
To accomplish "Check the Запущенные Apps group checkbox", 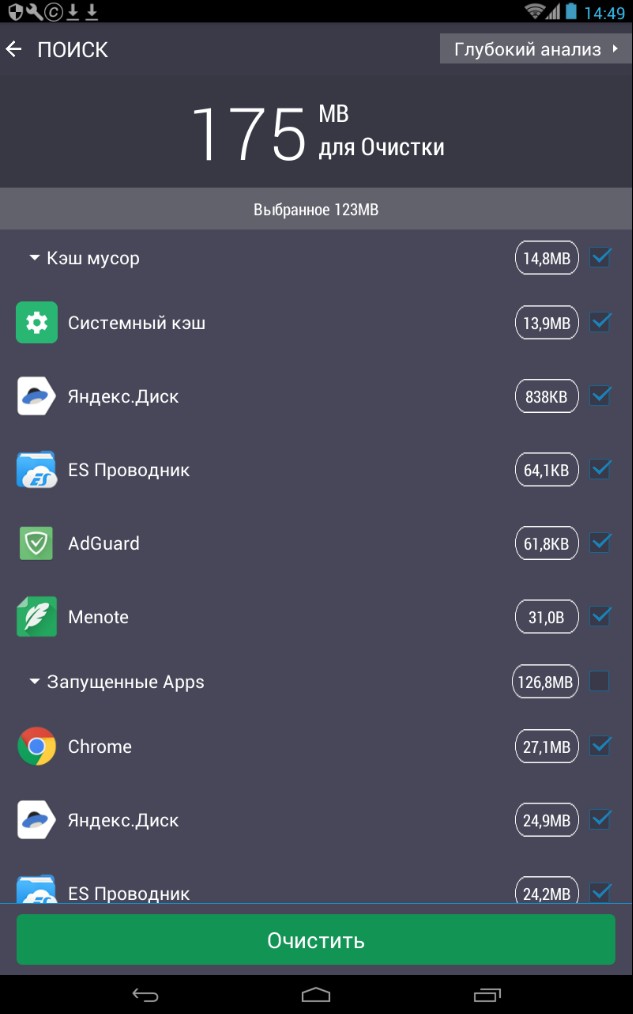I will pos(599,681).
